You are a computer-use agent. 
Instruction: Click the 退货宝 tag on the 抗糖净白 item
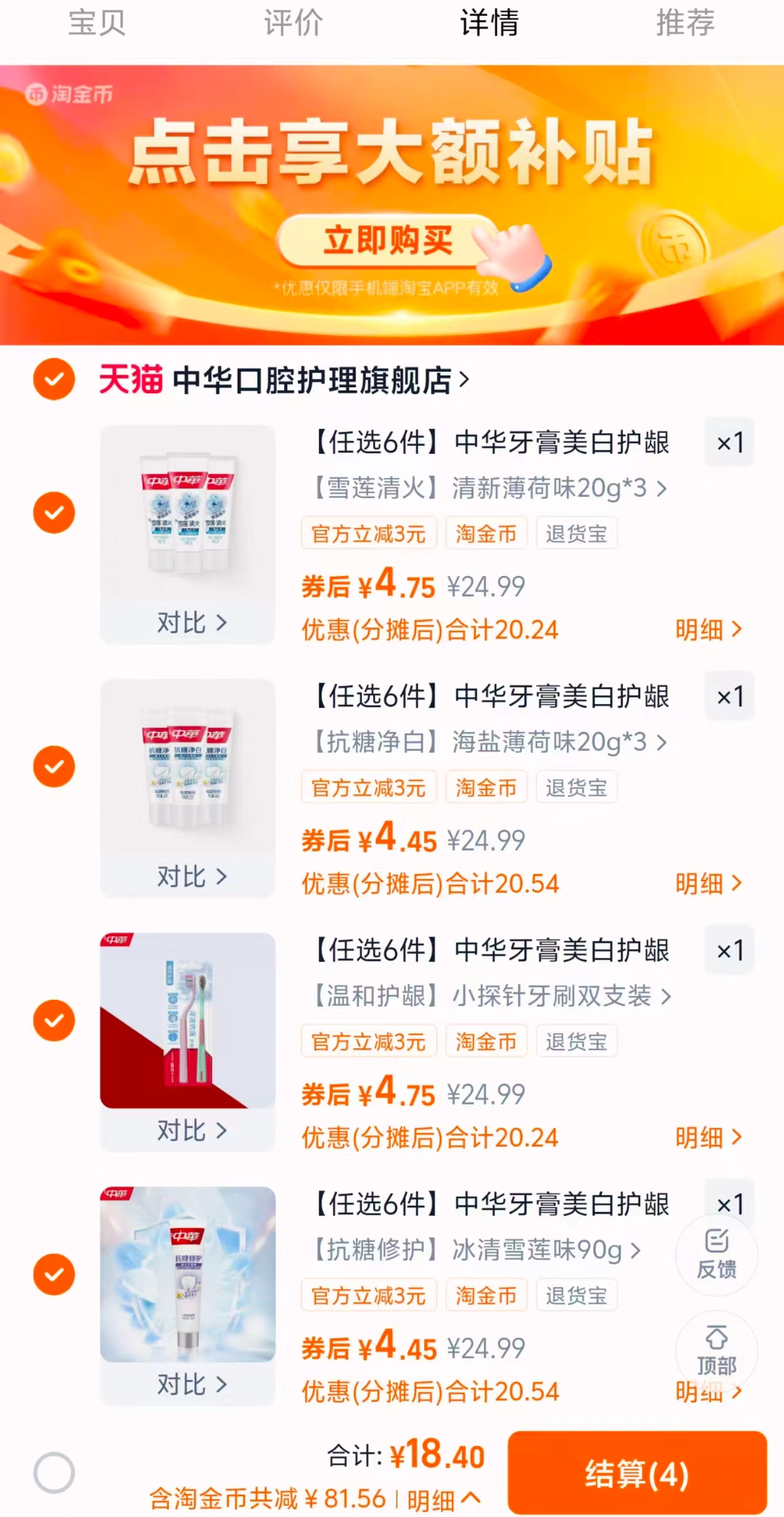pos(576,787)
